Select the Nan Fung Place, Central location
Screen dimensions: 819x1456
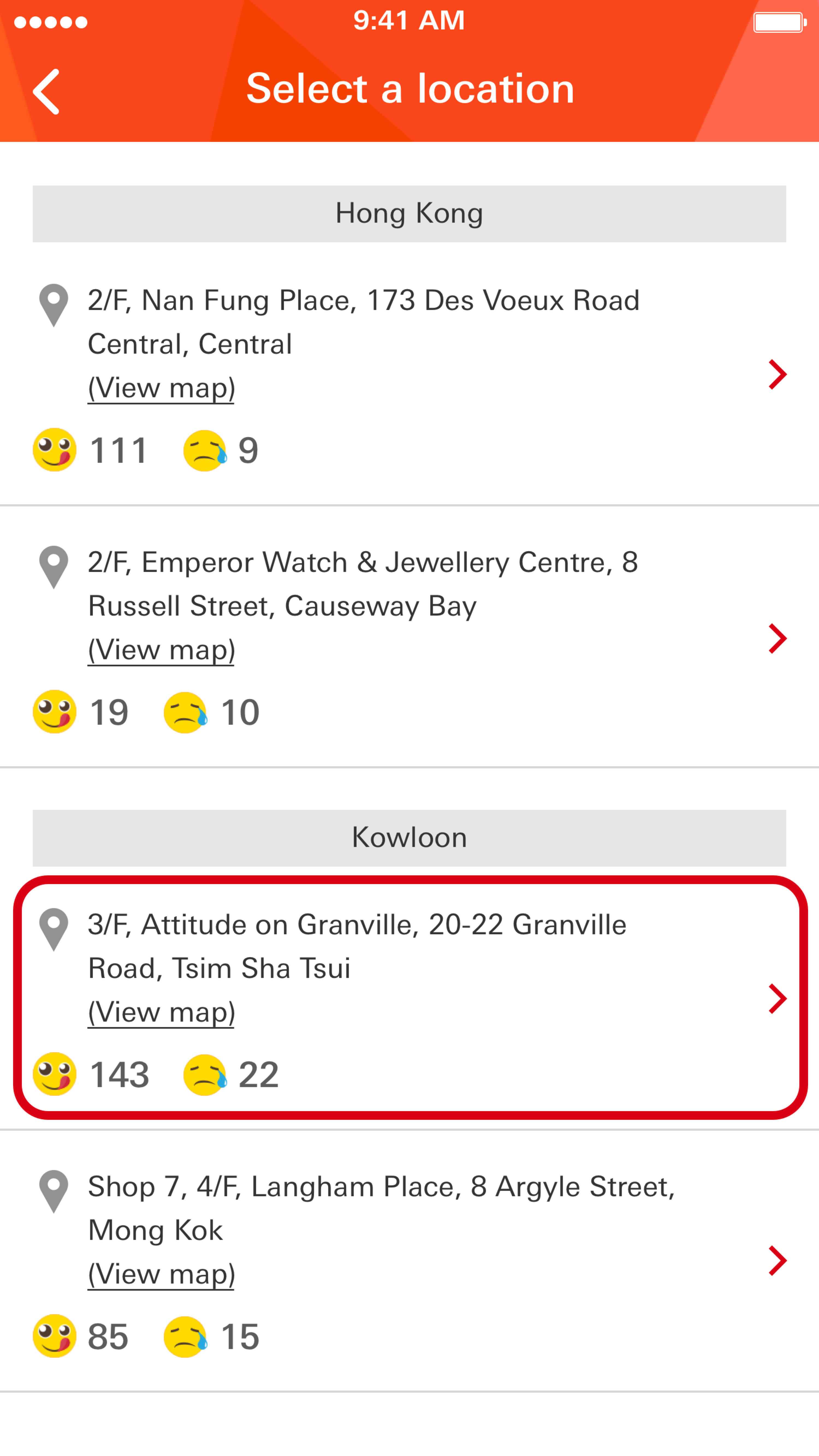coord(410,375)
